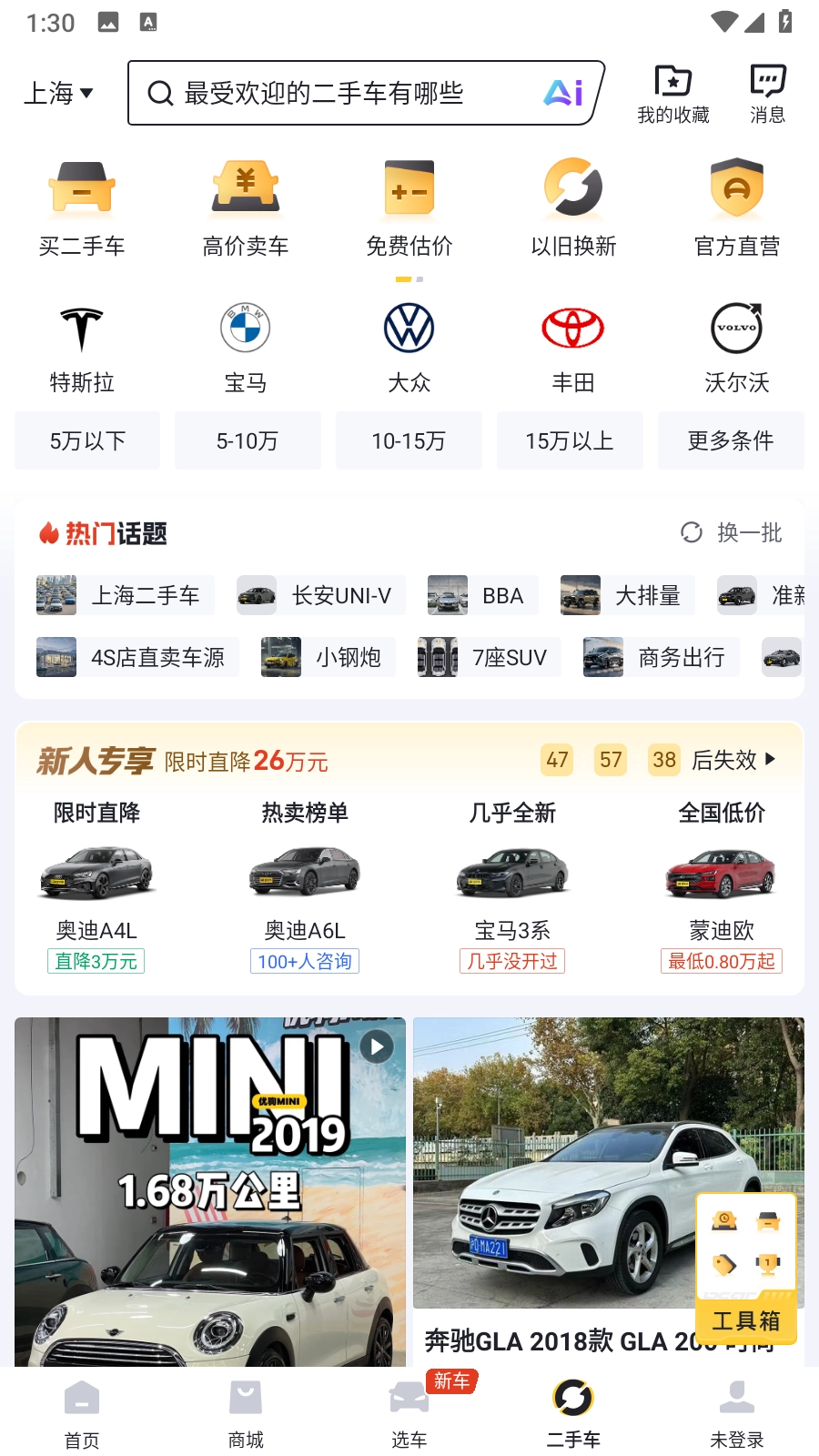Open 我的收藏 favorites
Image resolution: width=819 pixels, height=1456 pixels.
click(672, 94)
